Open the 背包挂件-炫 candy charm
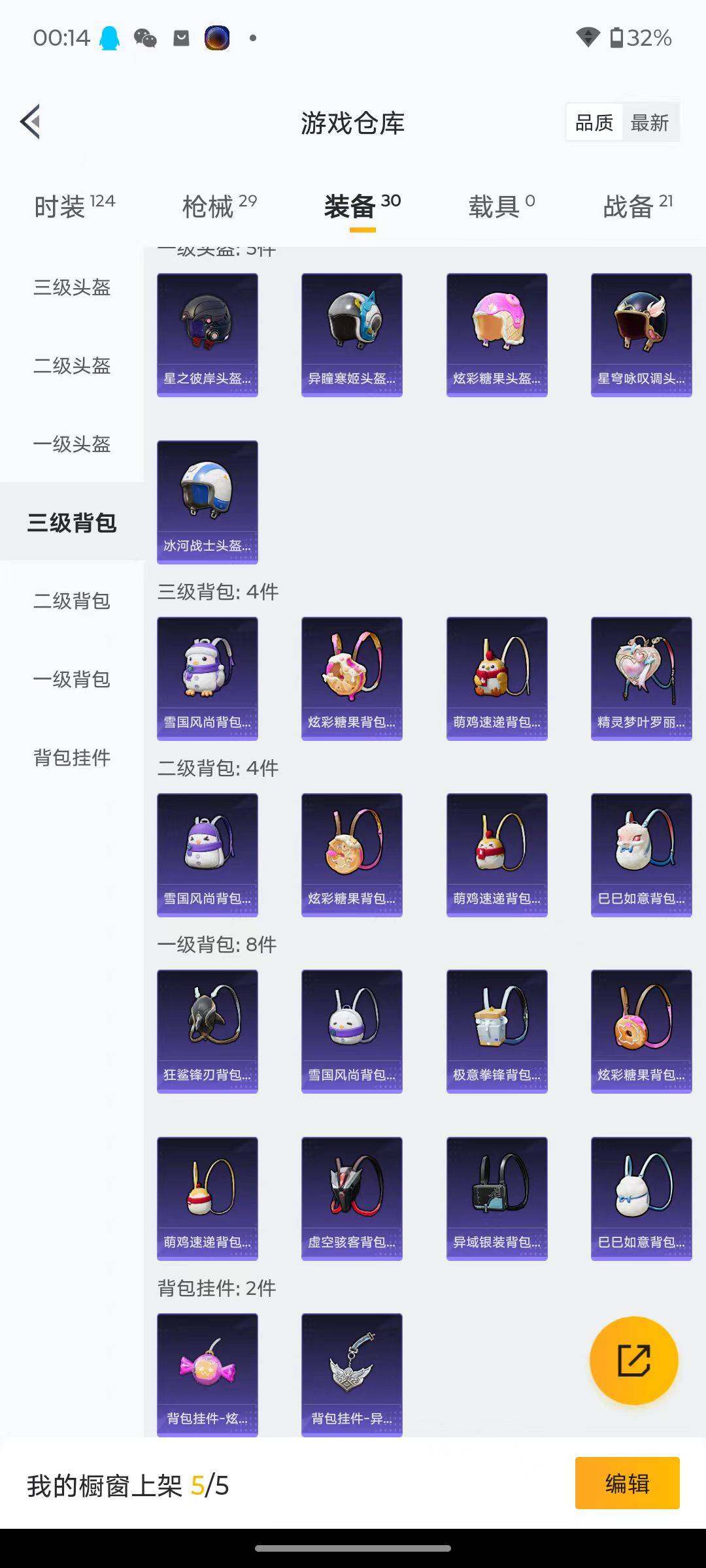 point(207,1375)
